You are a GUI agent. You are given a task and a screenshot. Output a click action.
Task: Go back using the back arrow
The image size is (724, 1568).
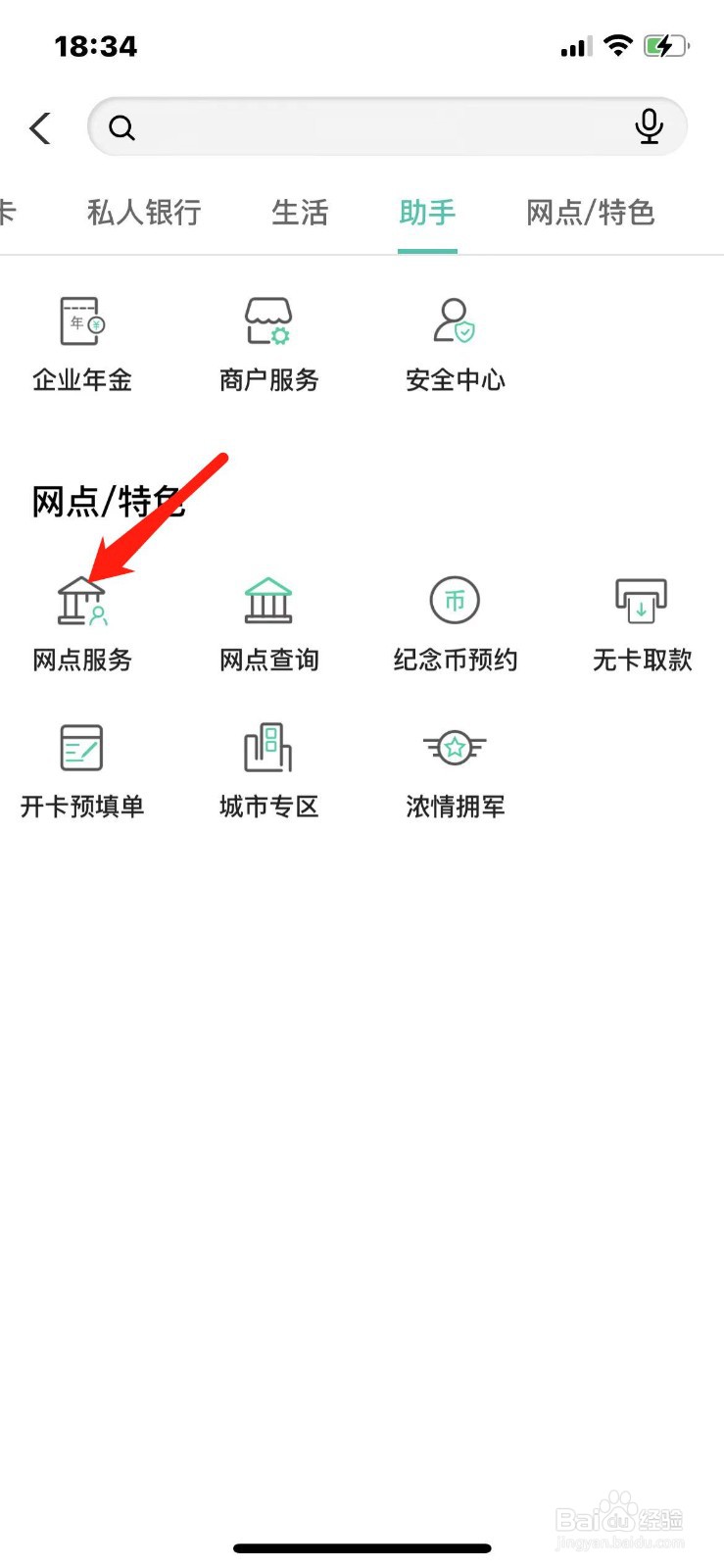pyautogui.click(x=40, y=127)
